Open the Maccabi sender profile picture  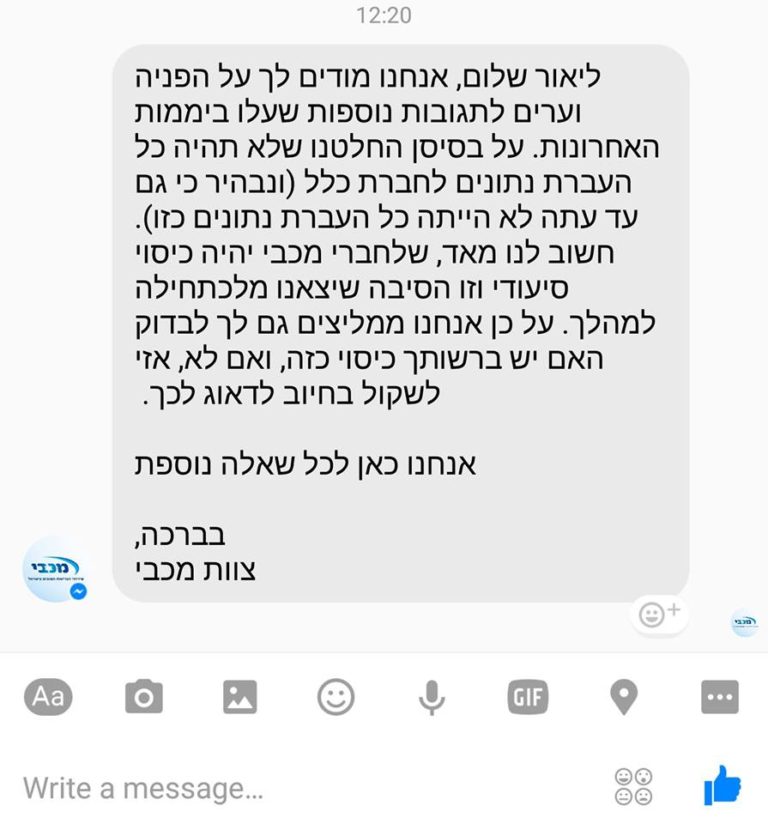56,569
